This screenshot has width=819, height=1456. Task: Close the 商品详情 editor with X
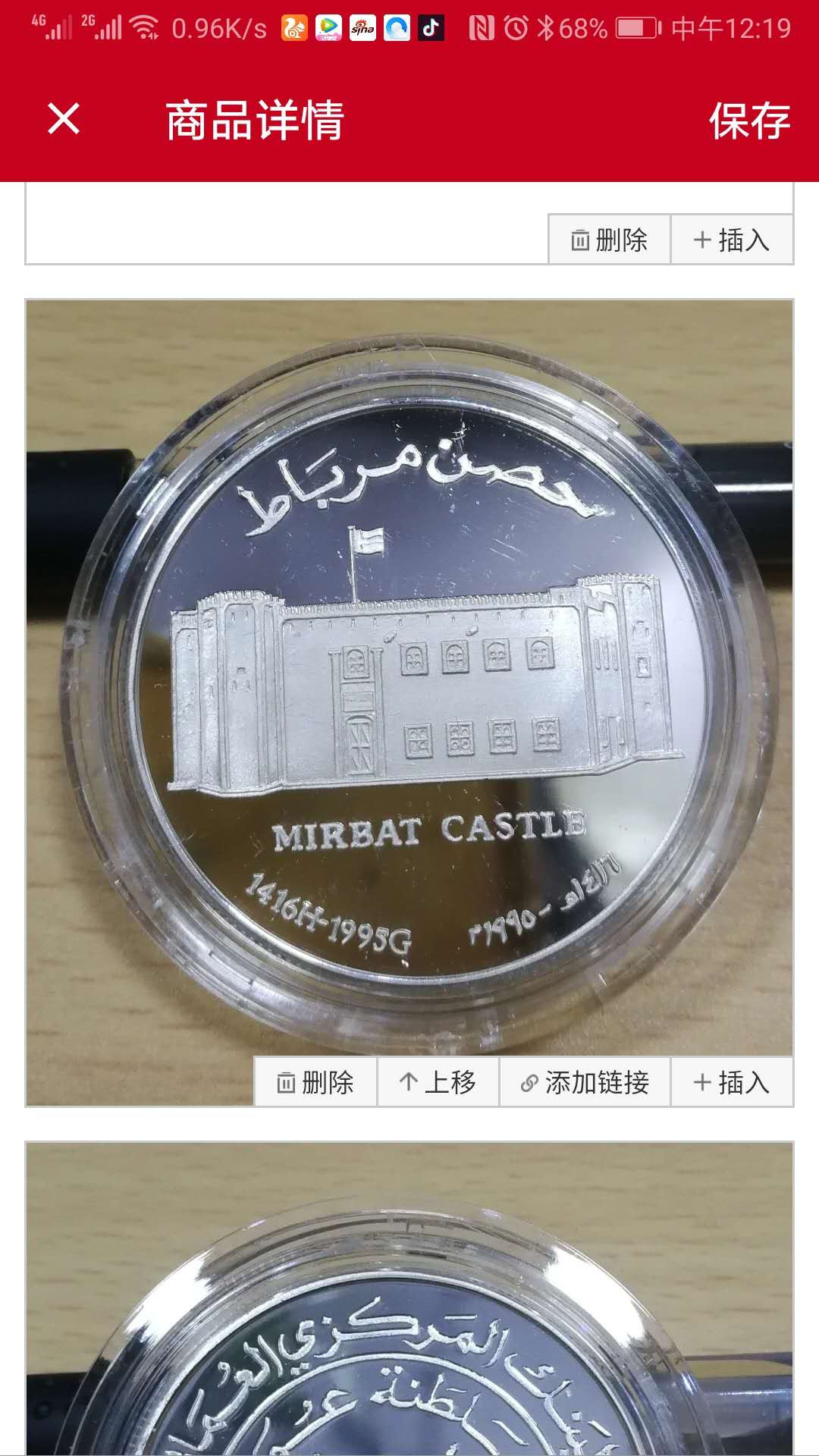click(x=64, y=119)
